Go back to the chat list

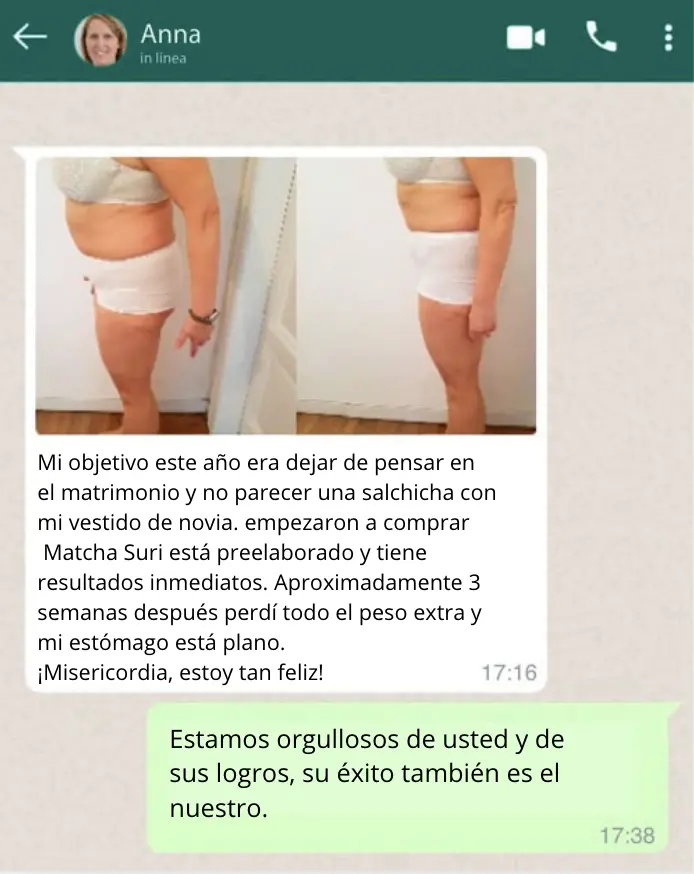[30, 37]
